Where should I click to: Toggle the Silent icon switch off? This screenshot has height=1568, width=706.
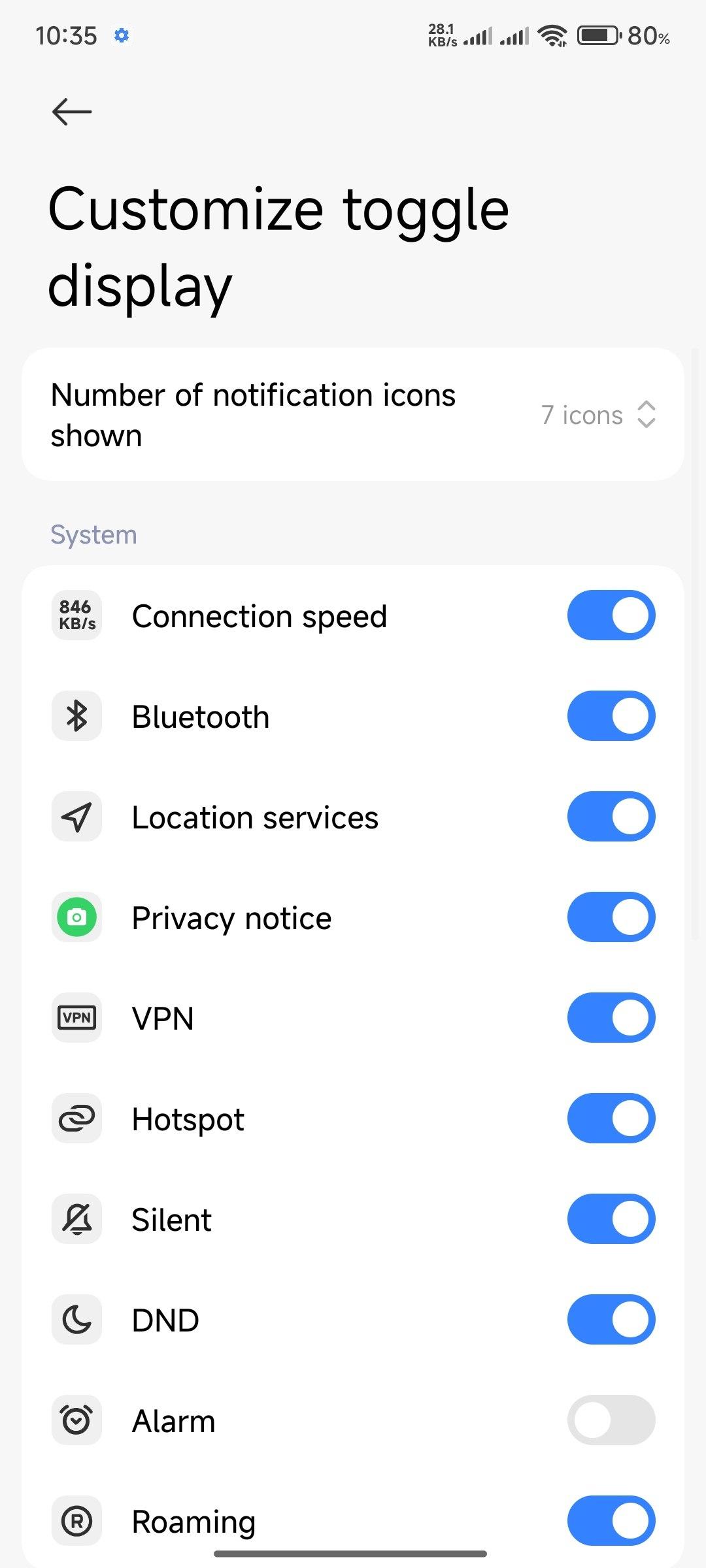(611, 1219)
